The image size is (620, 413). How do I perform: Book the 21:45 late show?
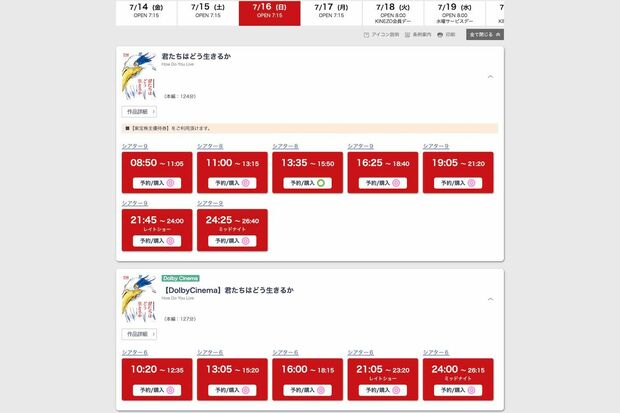pos(158,241)
